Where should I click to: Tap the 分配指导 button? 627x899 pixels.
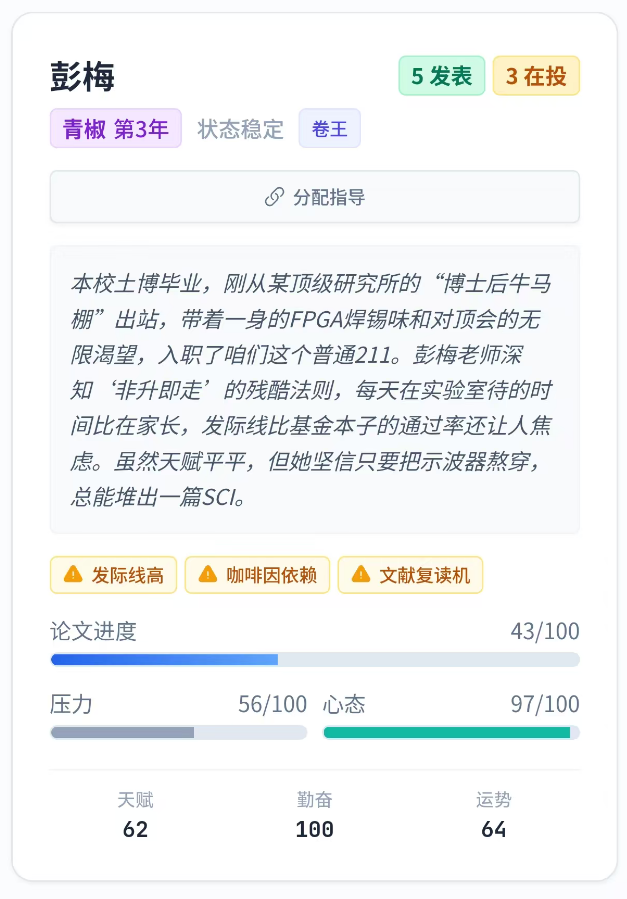click(314, 197)
